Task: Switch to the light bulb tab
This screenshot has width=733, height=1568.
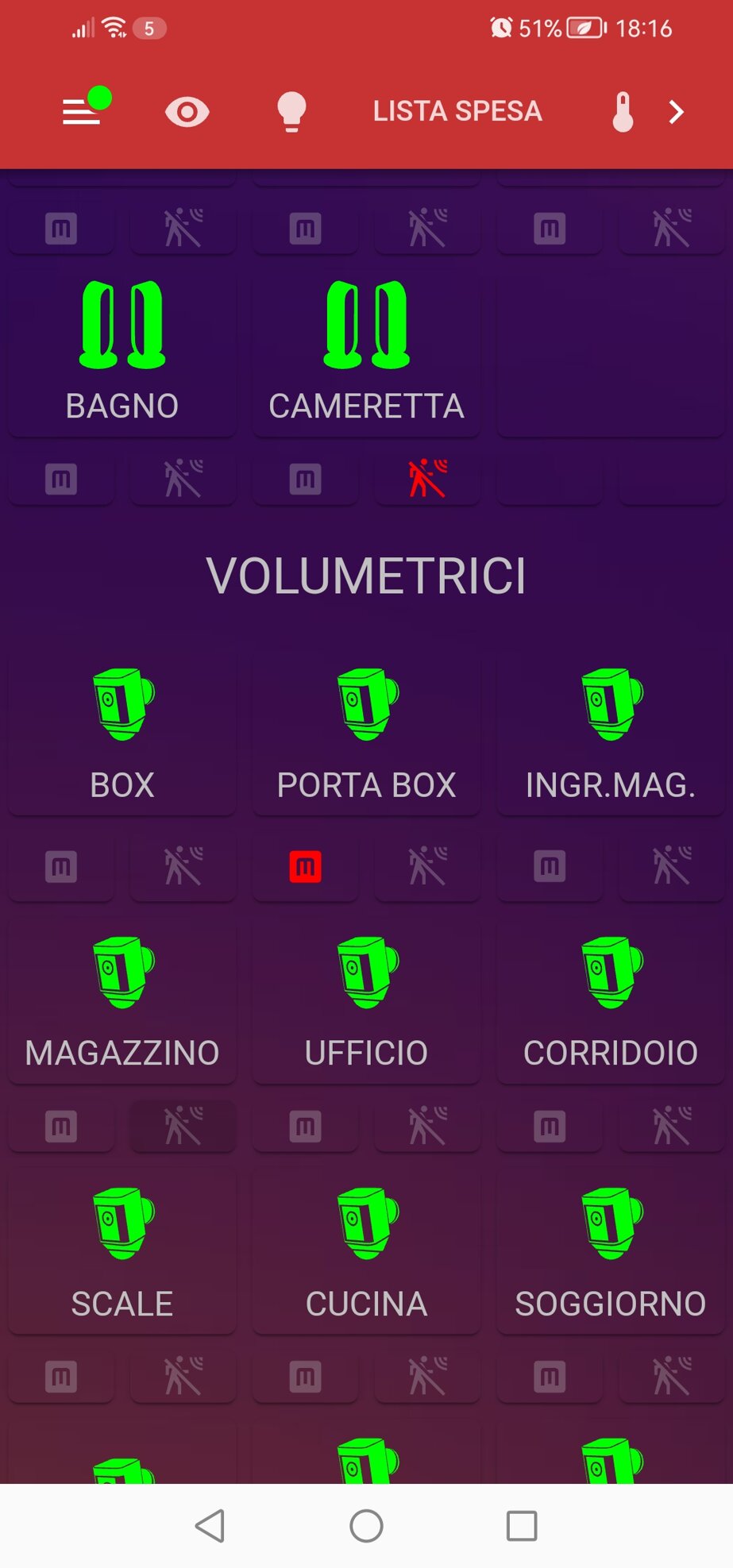Action: [x=291, y=112]
